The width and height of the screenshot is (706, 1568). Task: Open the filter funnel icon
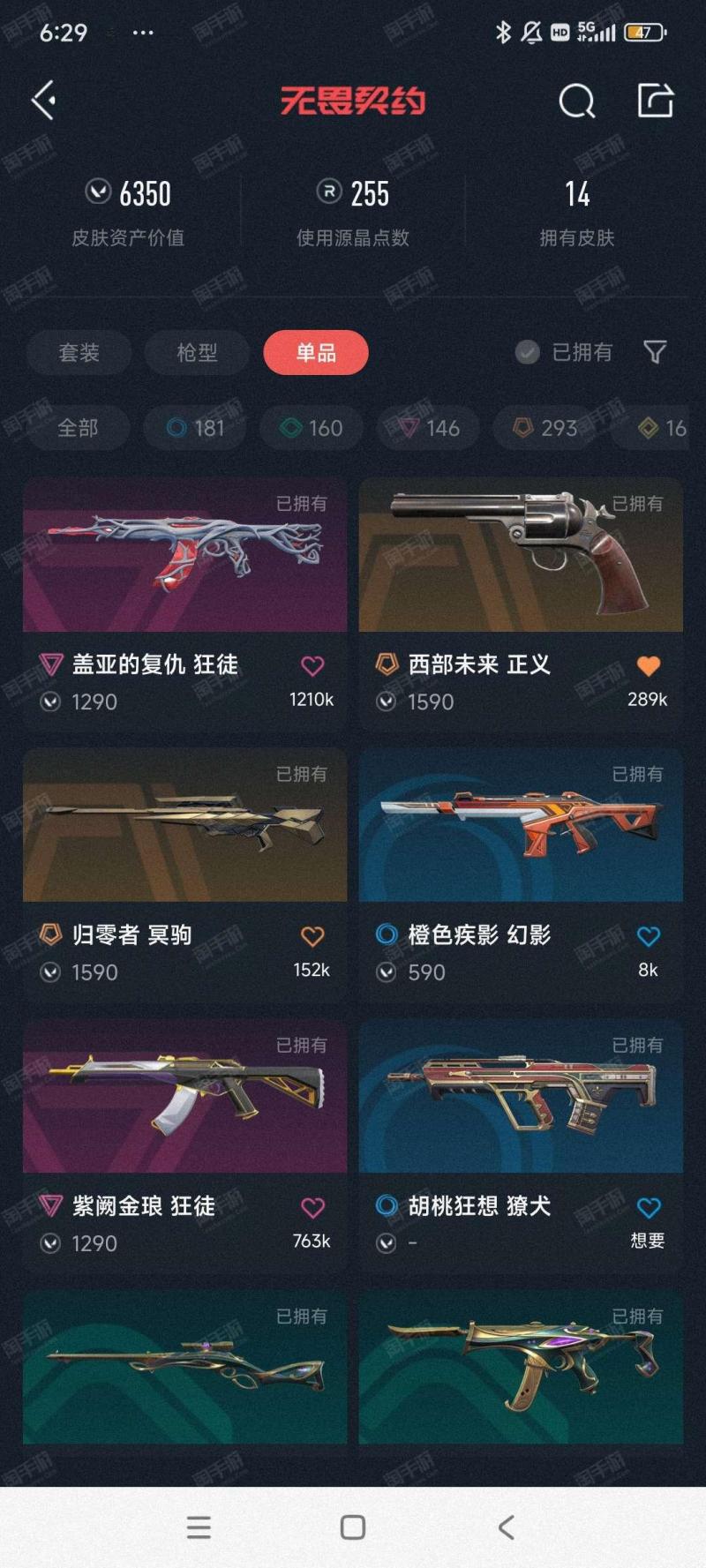pyautogui.click(x=655, y=353)
